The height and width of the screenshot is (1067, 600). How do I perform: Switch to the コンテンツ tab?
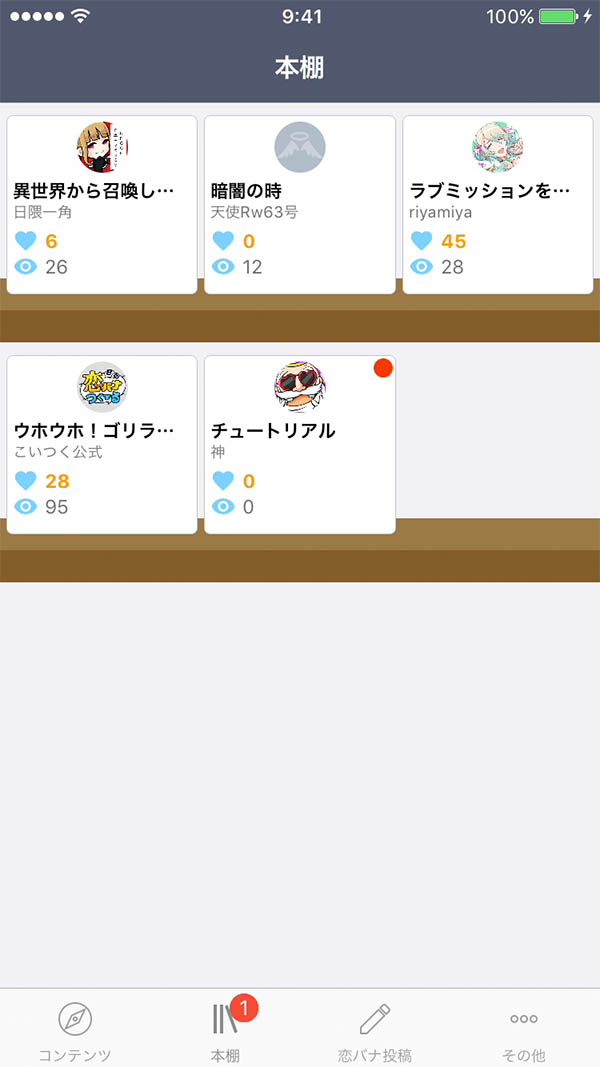point(75,1030)
